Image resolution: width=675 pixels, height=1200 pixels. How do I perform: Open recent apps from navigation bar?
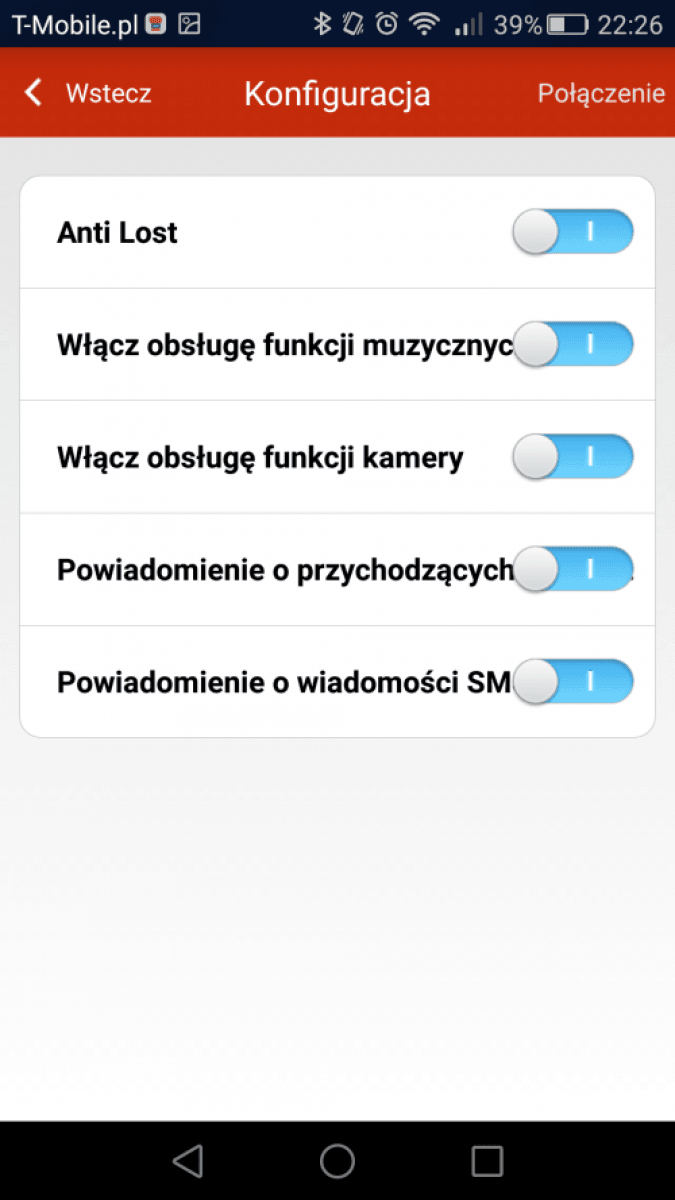point(487,1160)
